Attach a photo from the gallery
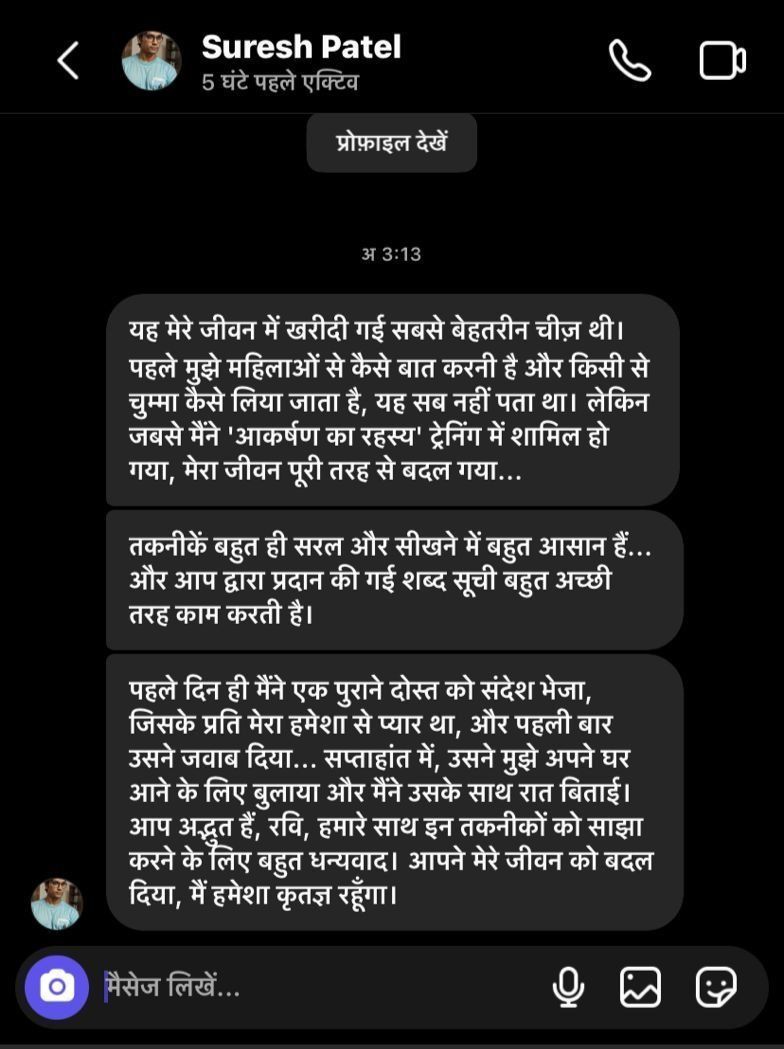Viewport: 784px width, 1049px height. pos(640,988)
